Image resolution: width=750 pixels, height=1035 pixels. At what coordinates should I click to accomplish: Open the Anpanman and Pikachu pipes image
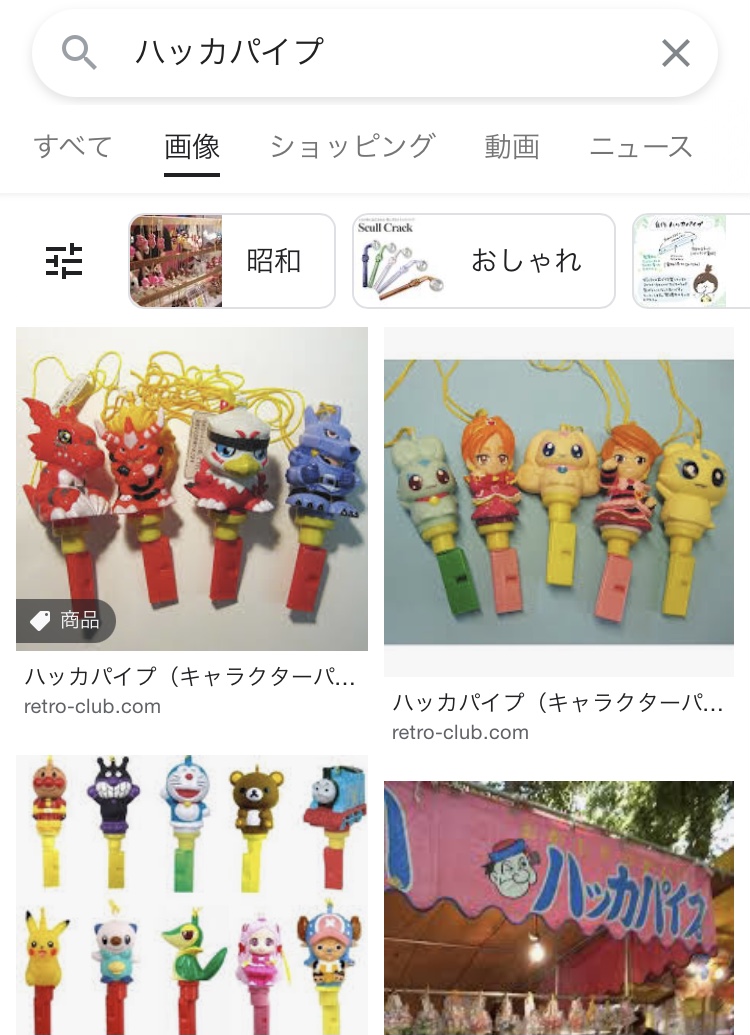(x=192, y=895)
